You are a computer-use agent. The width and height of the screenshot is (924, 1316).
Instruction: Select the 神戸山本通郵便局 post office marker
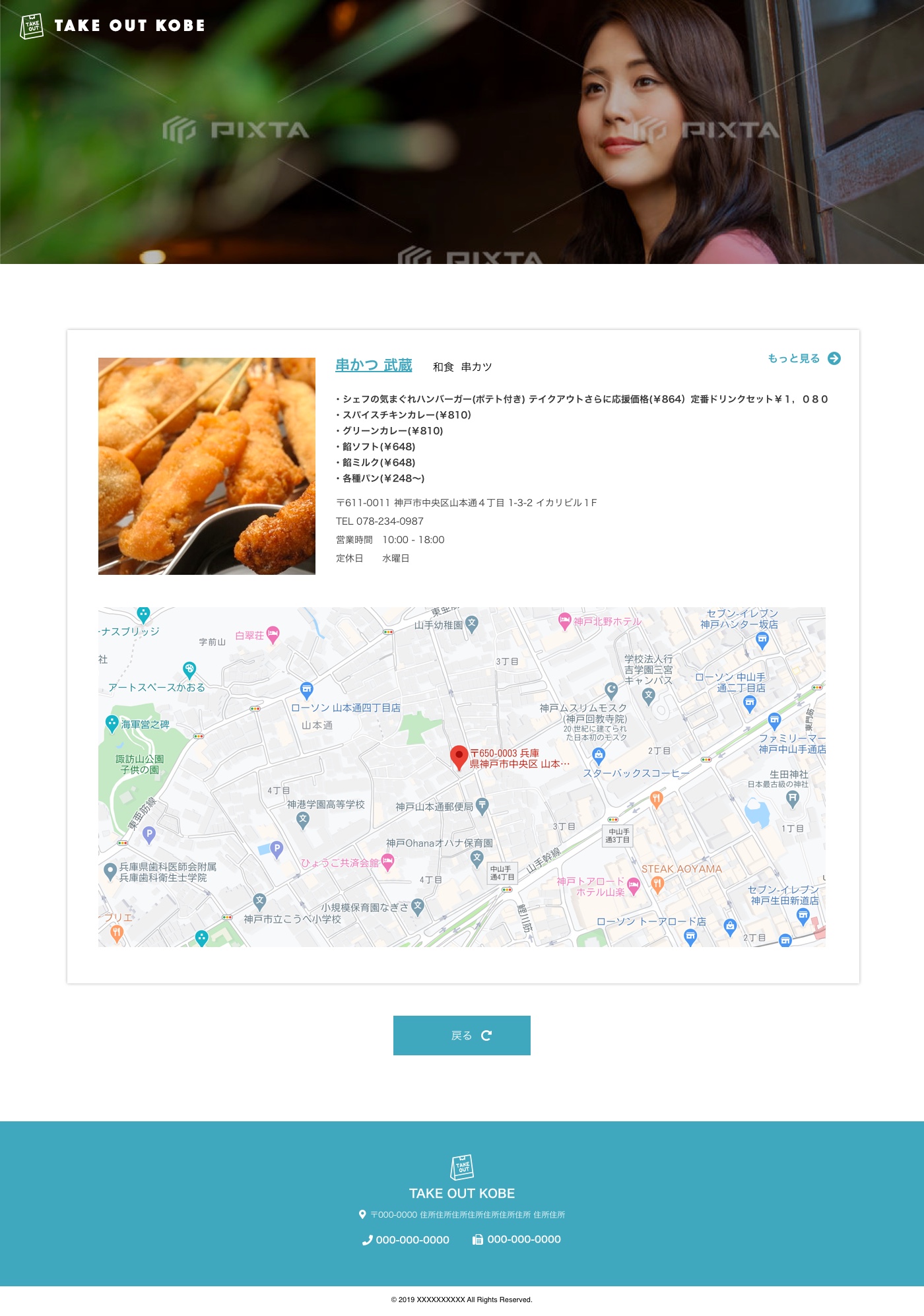(482, 805)
